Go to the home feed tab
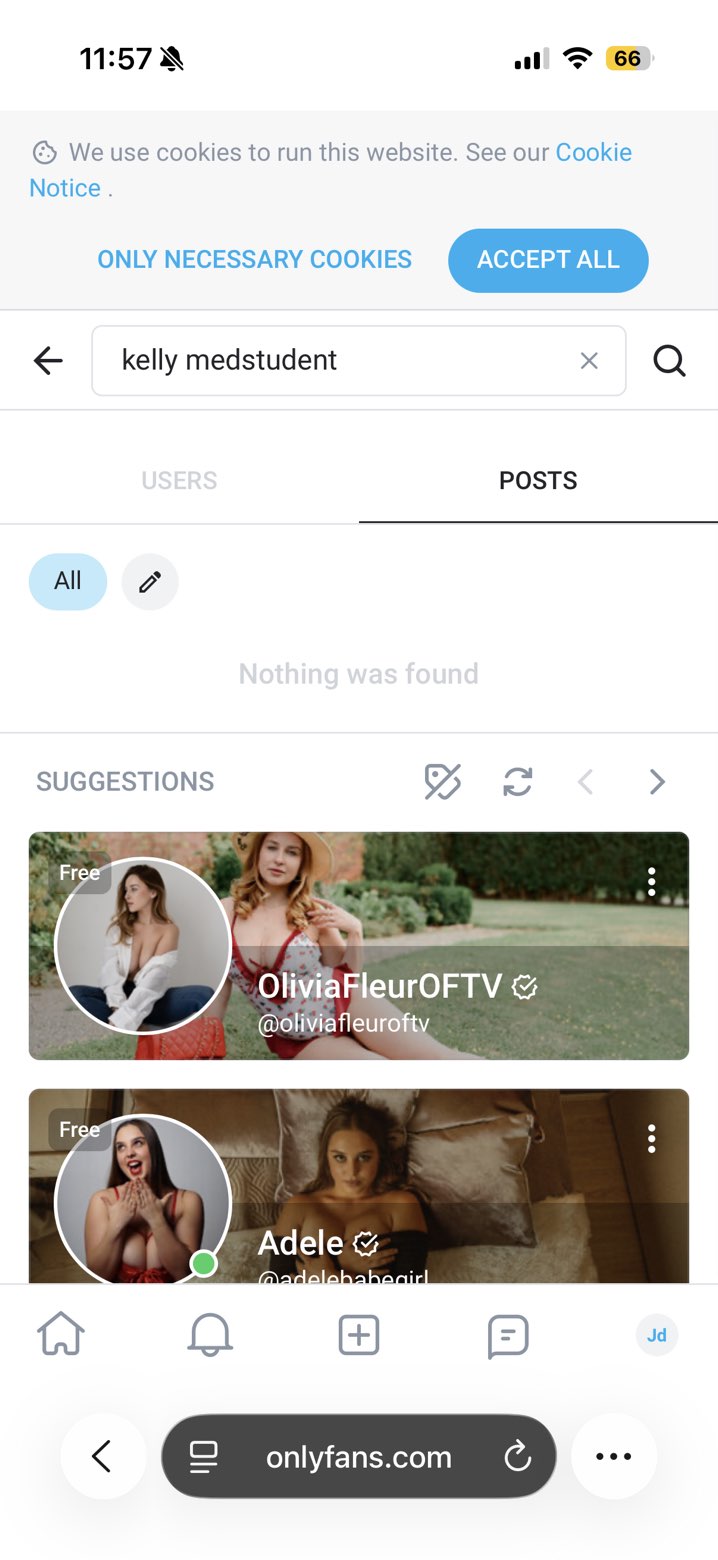The height and width of the screenshot is (1560, 718). coord(61,1335)
